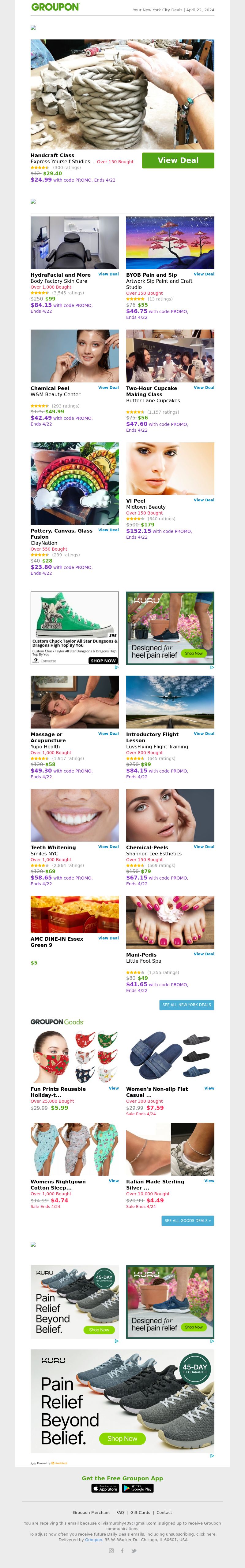Open View Deal for BYOB Paint and Sip
Image resolution: width=245 pixels, height=1568 pixels.
(x=204, y=274)
